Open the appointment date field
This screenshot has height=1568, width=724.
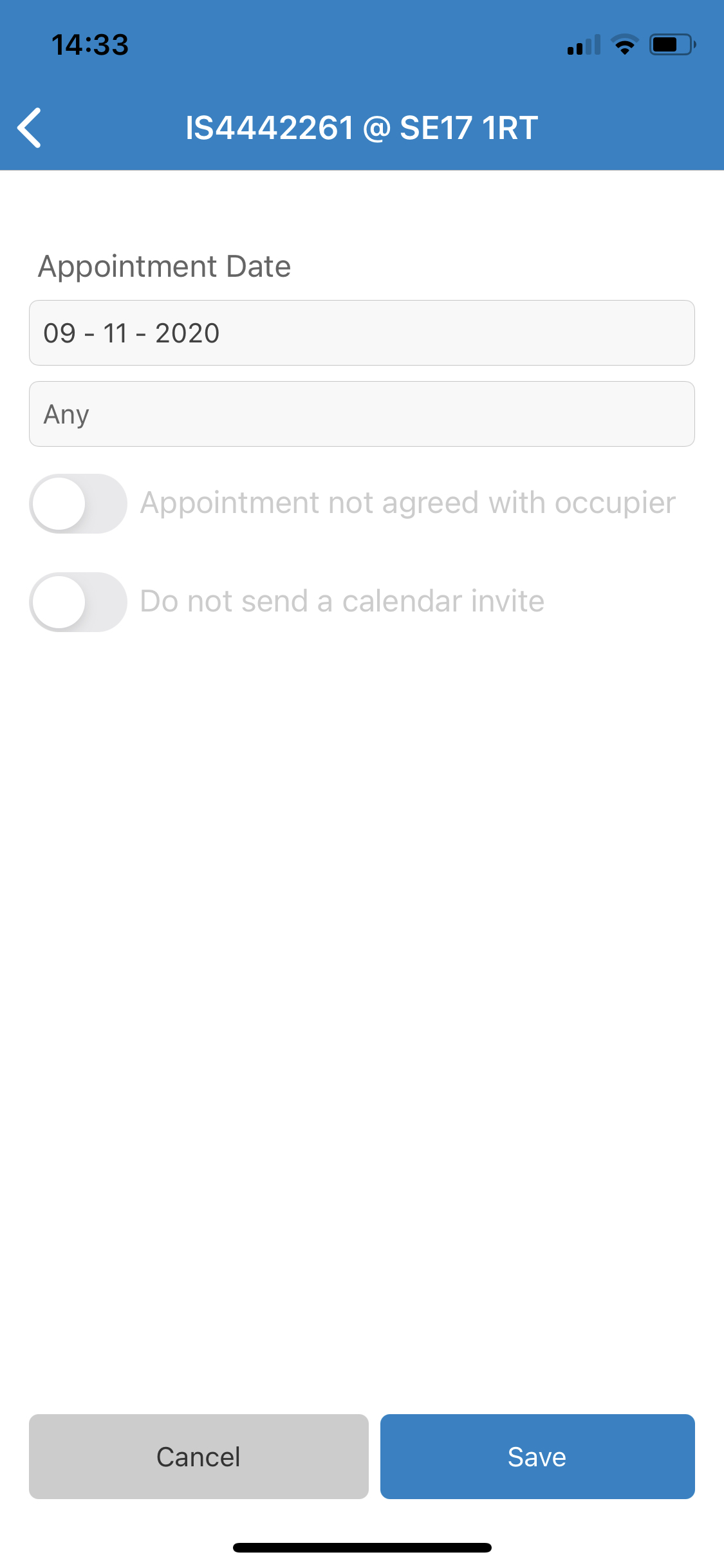pos(362,333)
